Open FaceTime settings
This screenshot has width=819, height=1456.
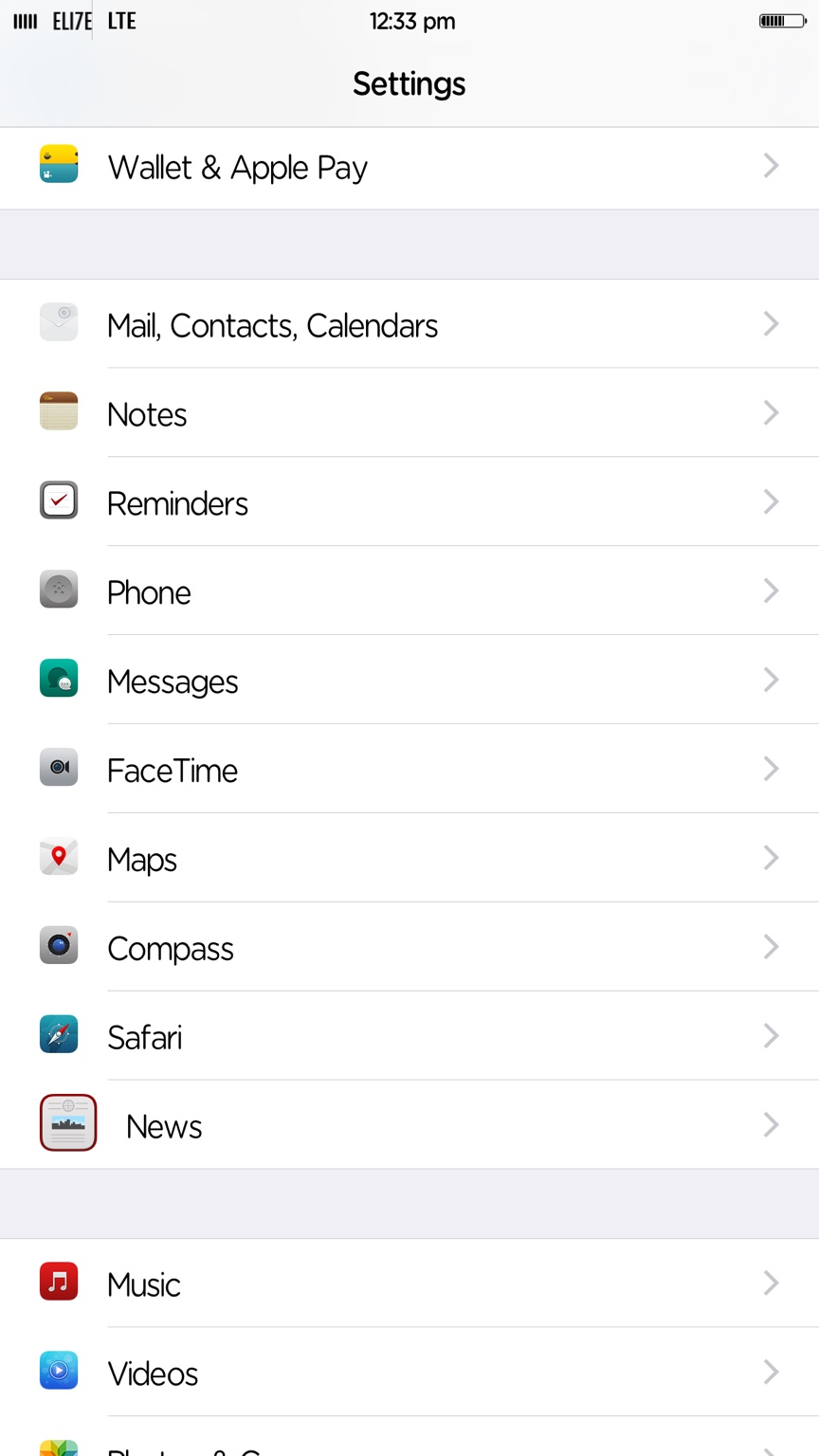(x=409, y=770)
